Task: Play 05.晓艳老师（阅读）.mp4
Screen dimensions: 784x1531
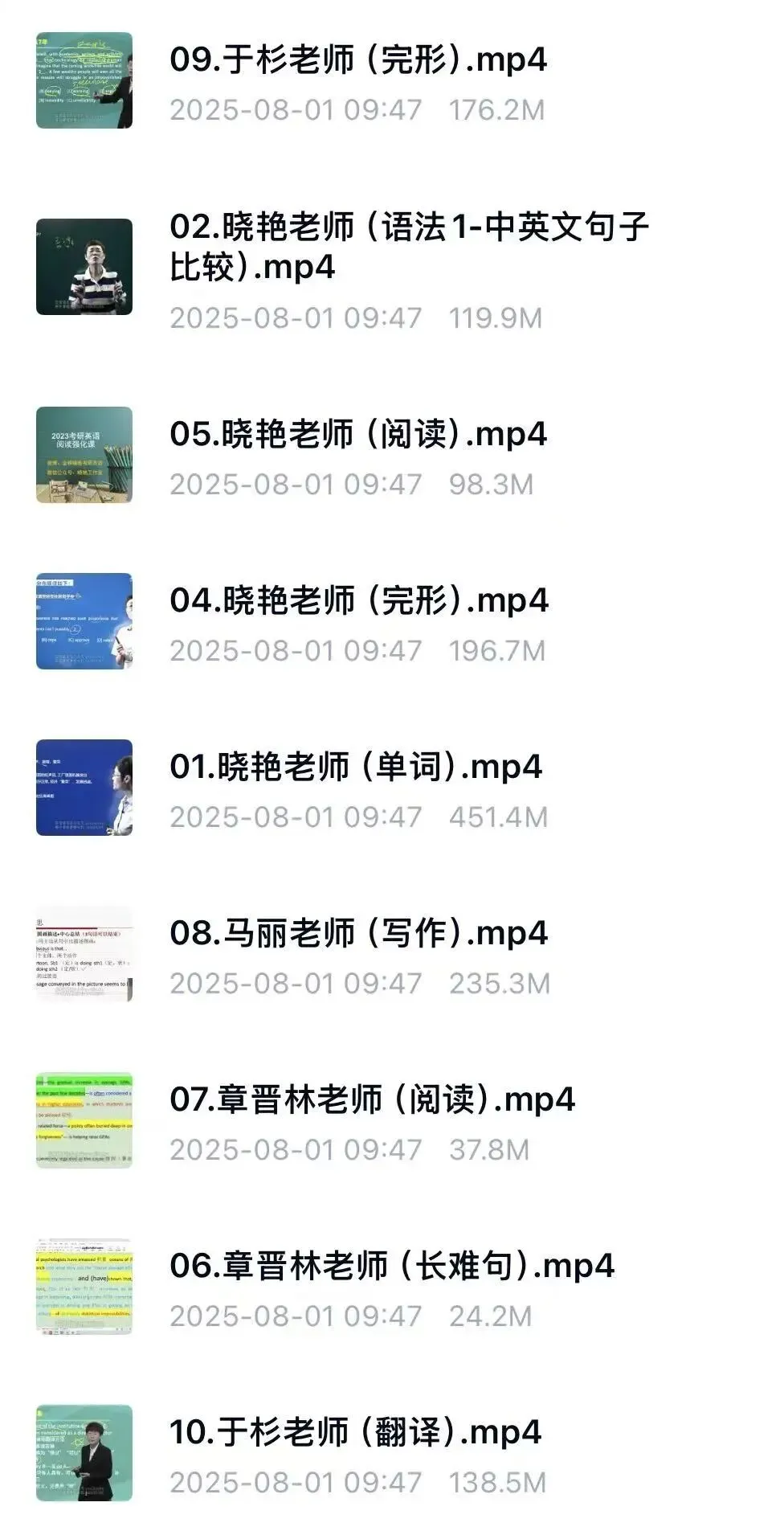Action: tap(392, 456)
